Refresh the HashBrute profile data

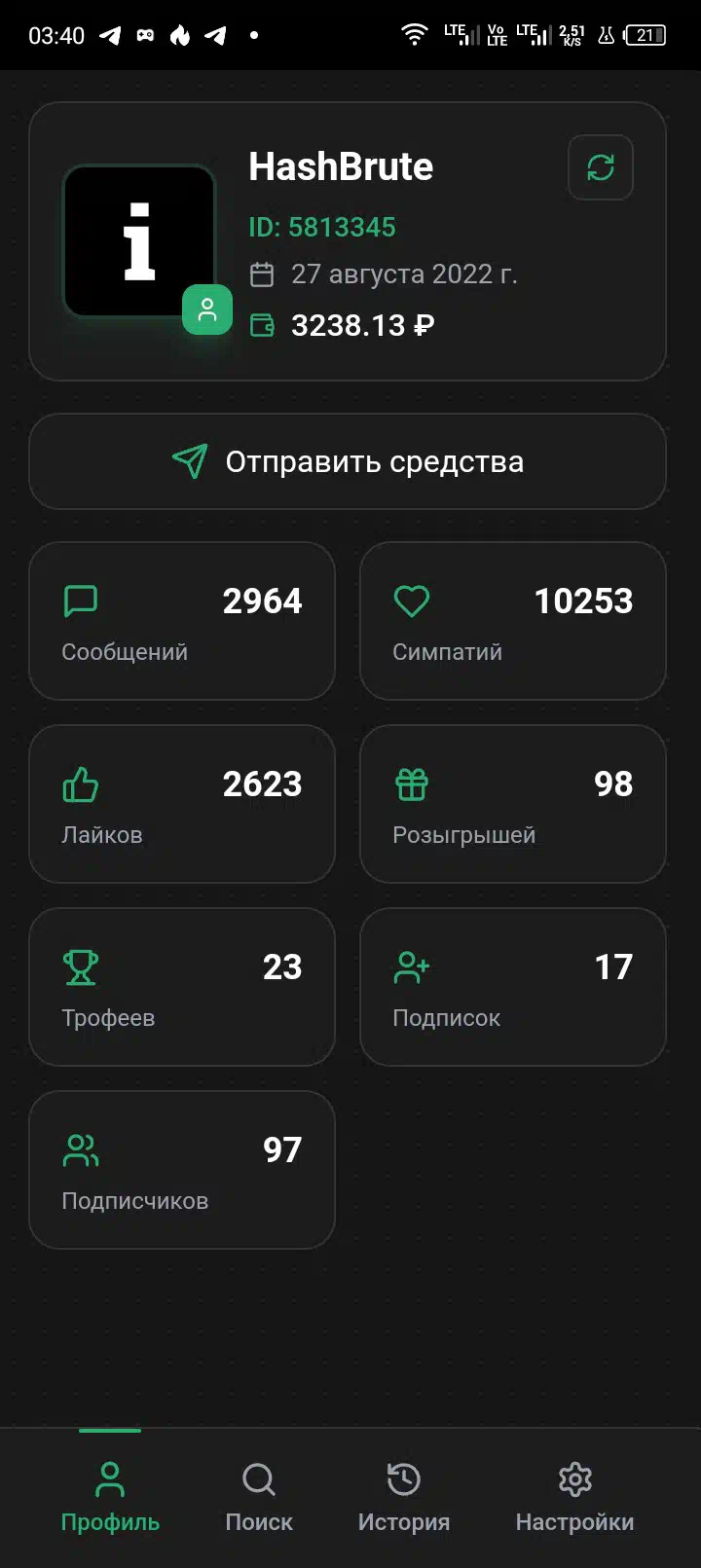tap(601, 167)
